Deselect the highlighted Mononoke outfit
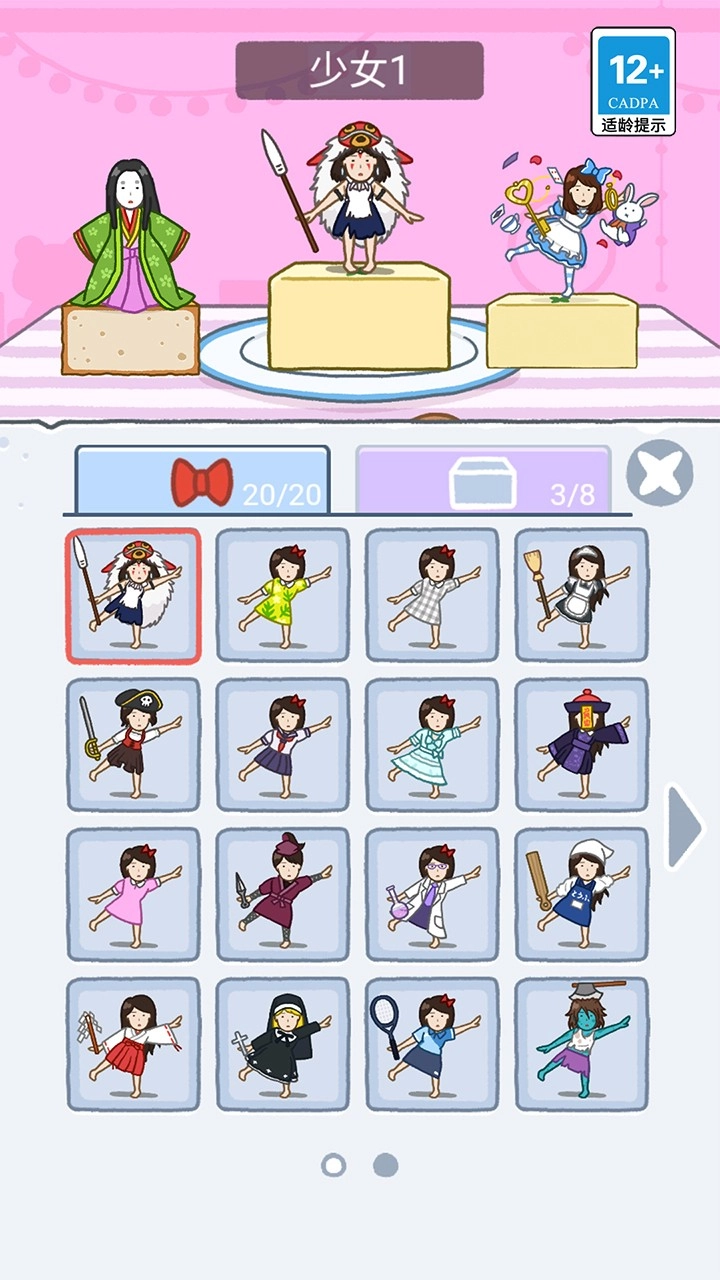Viewport: 720px width, 1280px height. coord(133,595)
